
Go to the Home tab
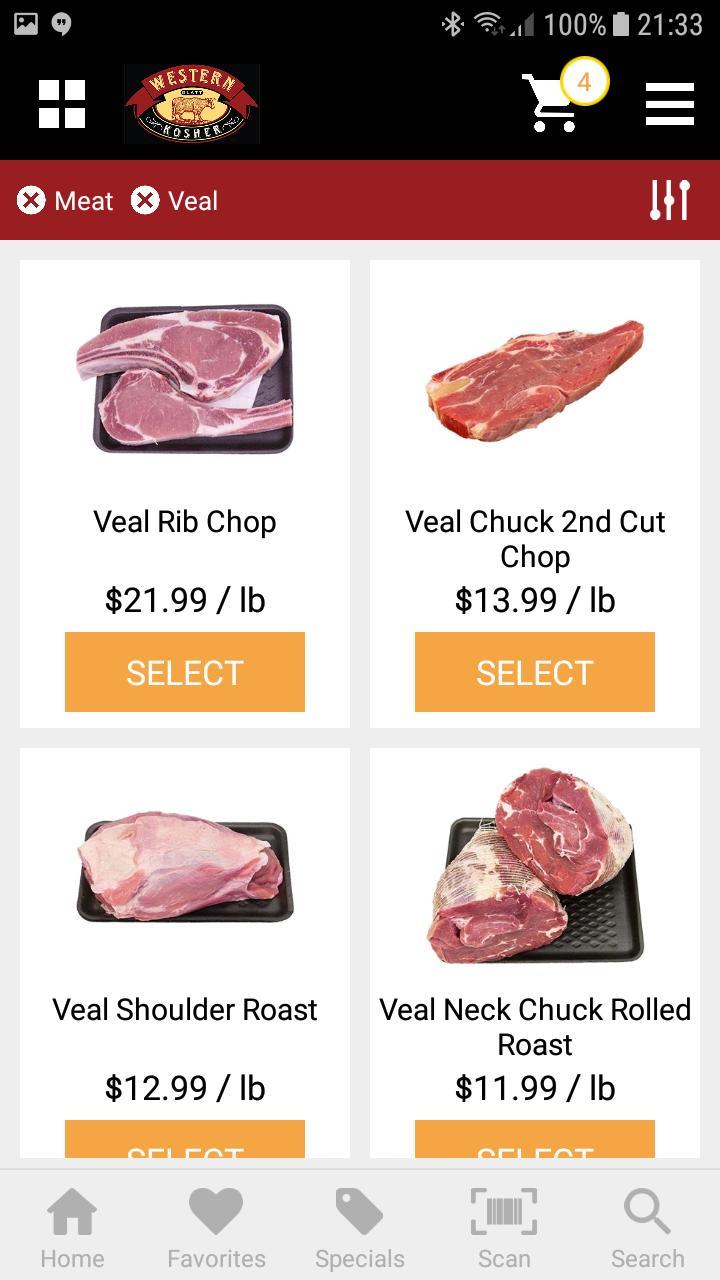pos(72,1228)
